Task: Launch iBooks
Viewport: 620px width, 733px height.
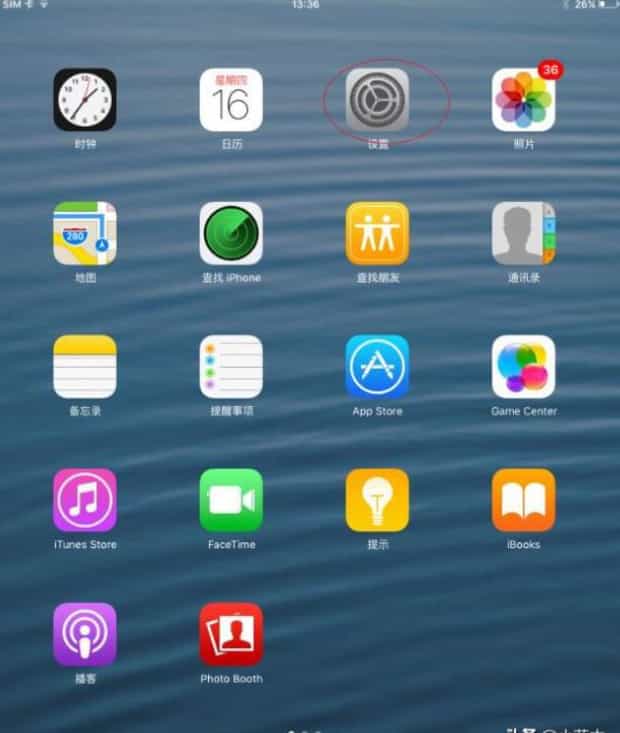Action: [x=523, y=500]
